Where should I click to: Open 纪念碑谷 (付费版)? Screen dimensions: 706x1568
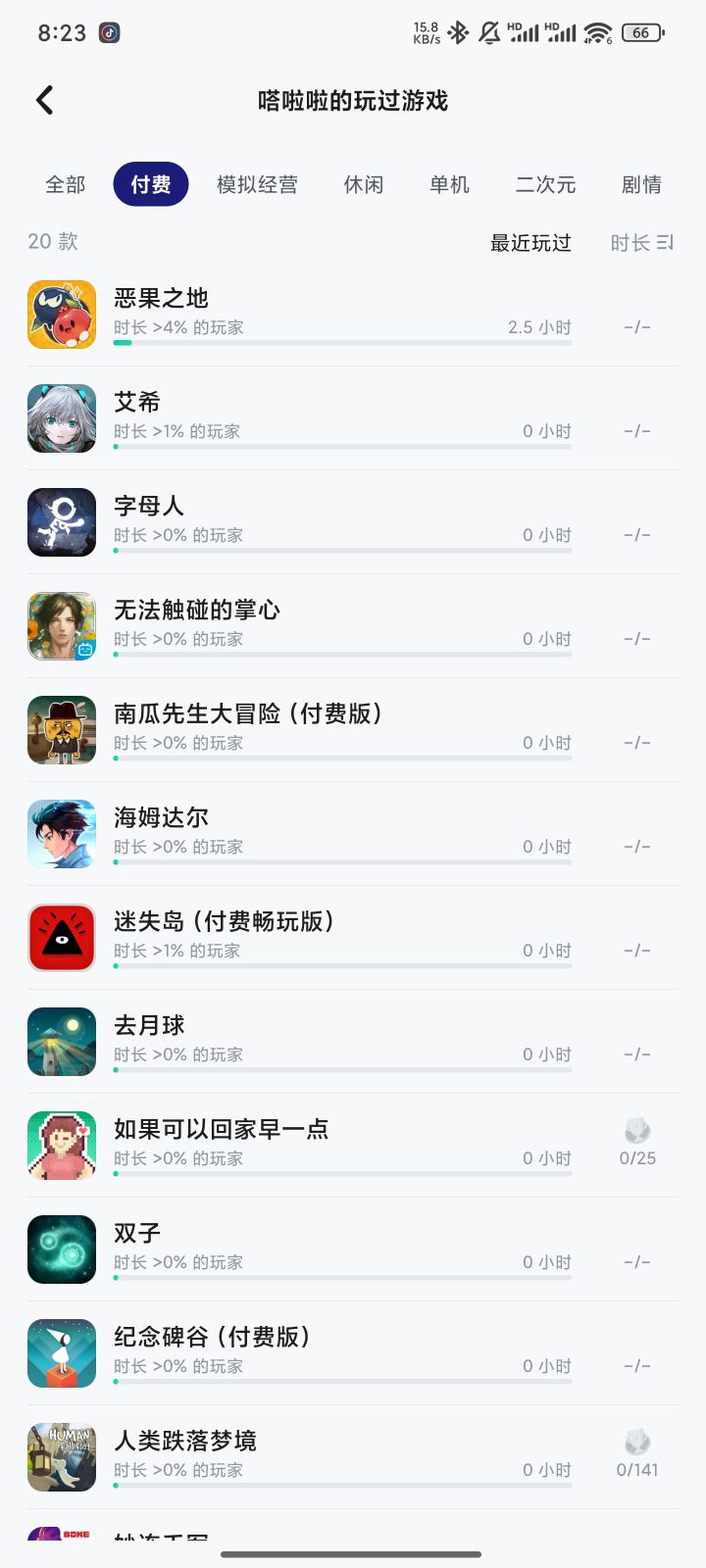click(x=212, y=1337)
